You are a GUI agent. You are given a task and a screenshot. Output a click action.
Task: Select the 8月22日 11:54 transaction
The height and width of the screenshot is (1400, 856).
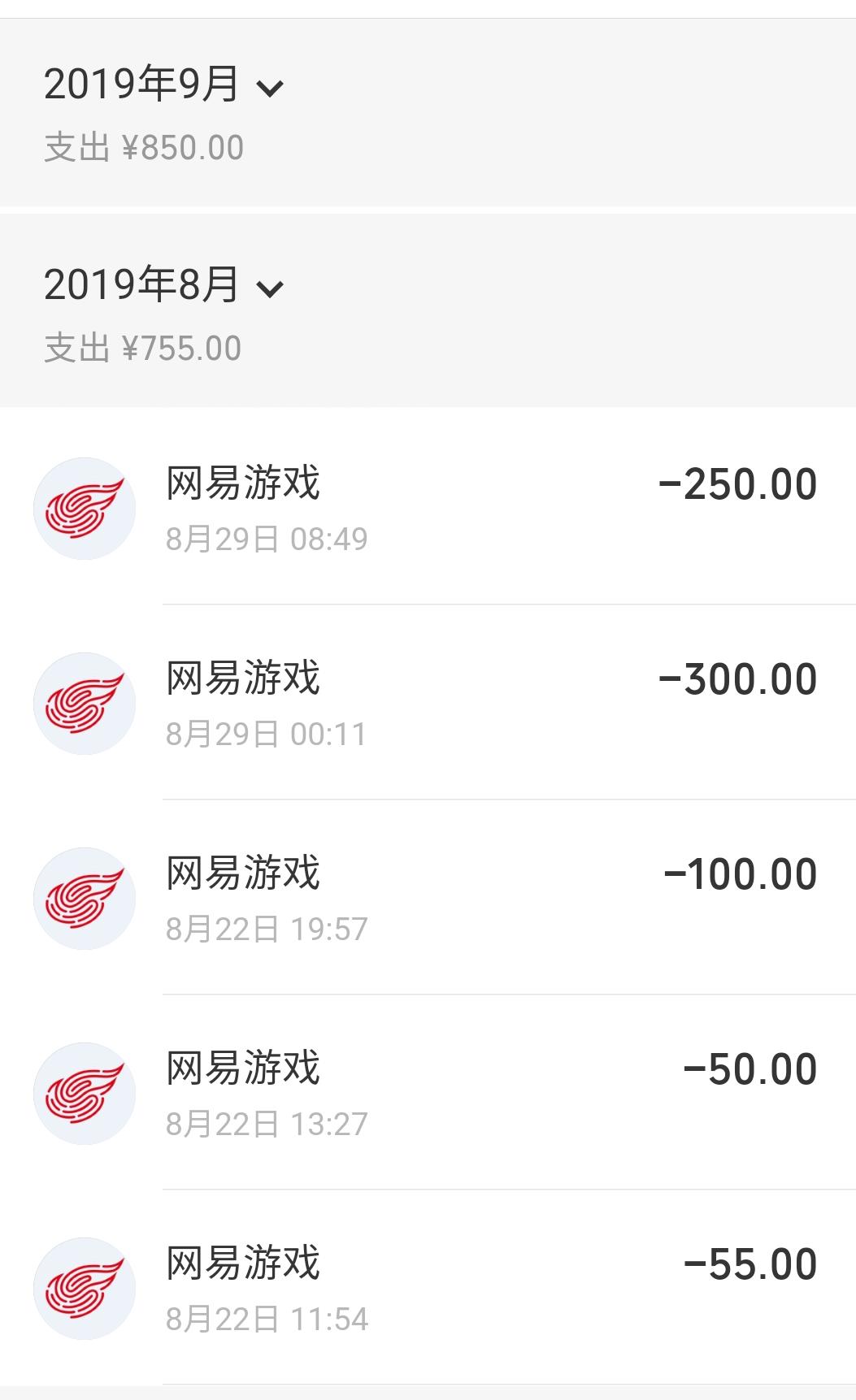[428, 1288]
